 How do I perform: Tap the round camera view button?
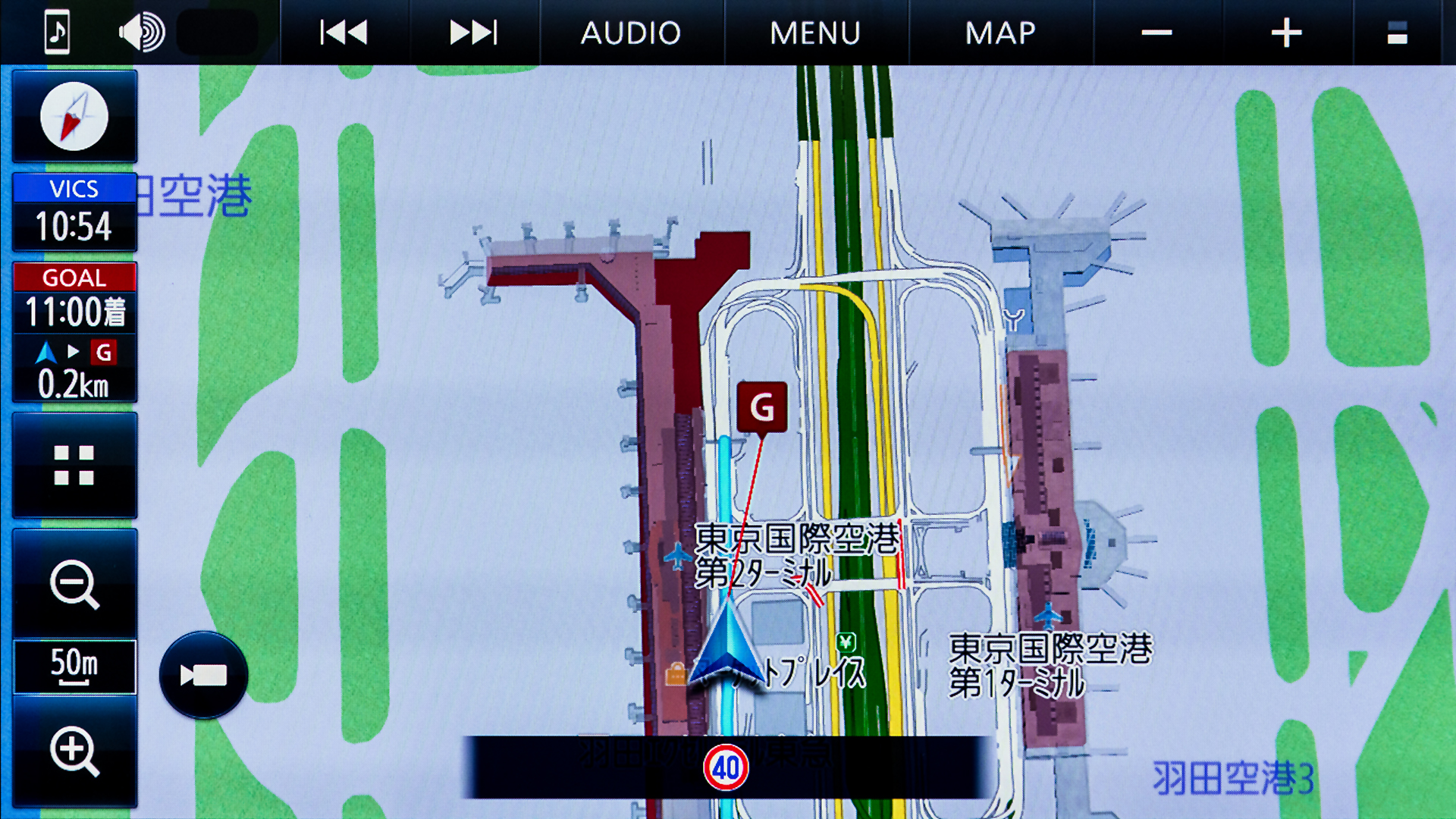pyautogui.click(x=203, y=675)
